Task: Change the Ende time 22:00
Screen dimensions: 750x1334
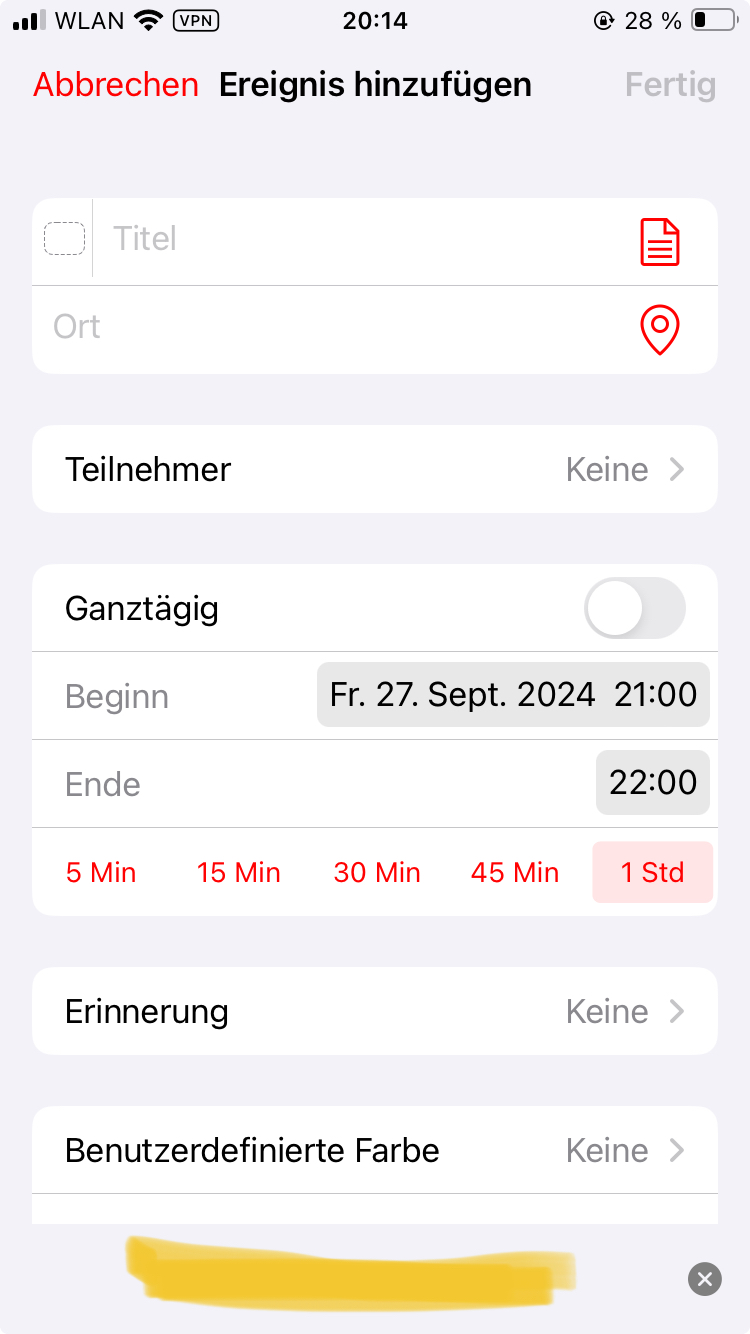Action: (x=653, y=782)
